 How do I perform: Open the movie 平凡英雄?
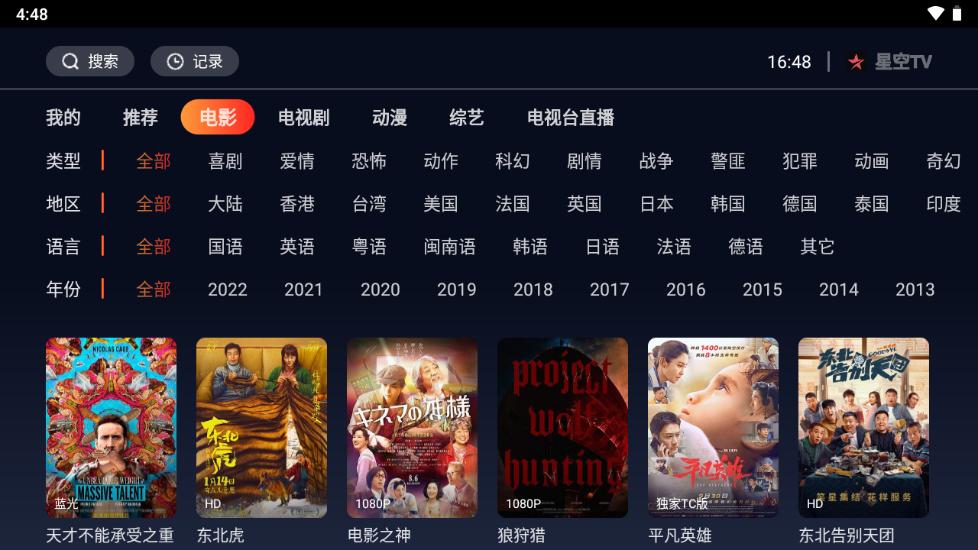pyautogui.click(x=713, y=428)
